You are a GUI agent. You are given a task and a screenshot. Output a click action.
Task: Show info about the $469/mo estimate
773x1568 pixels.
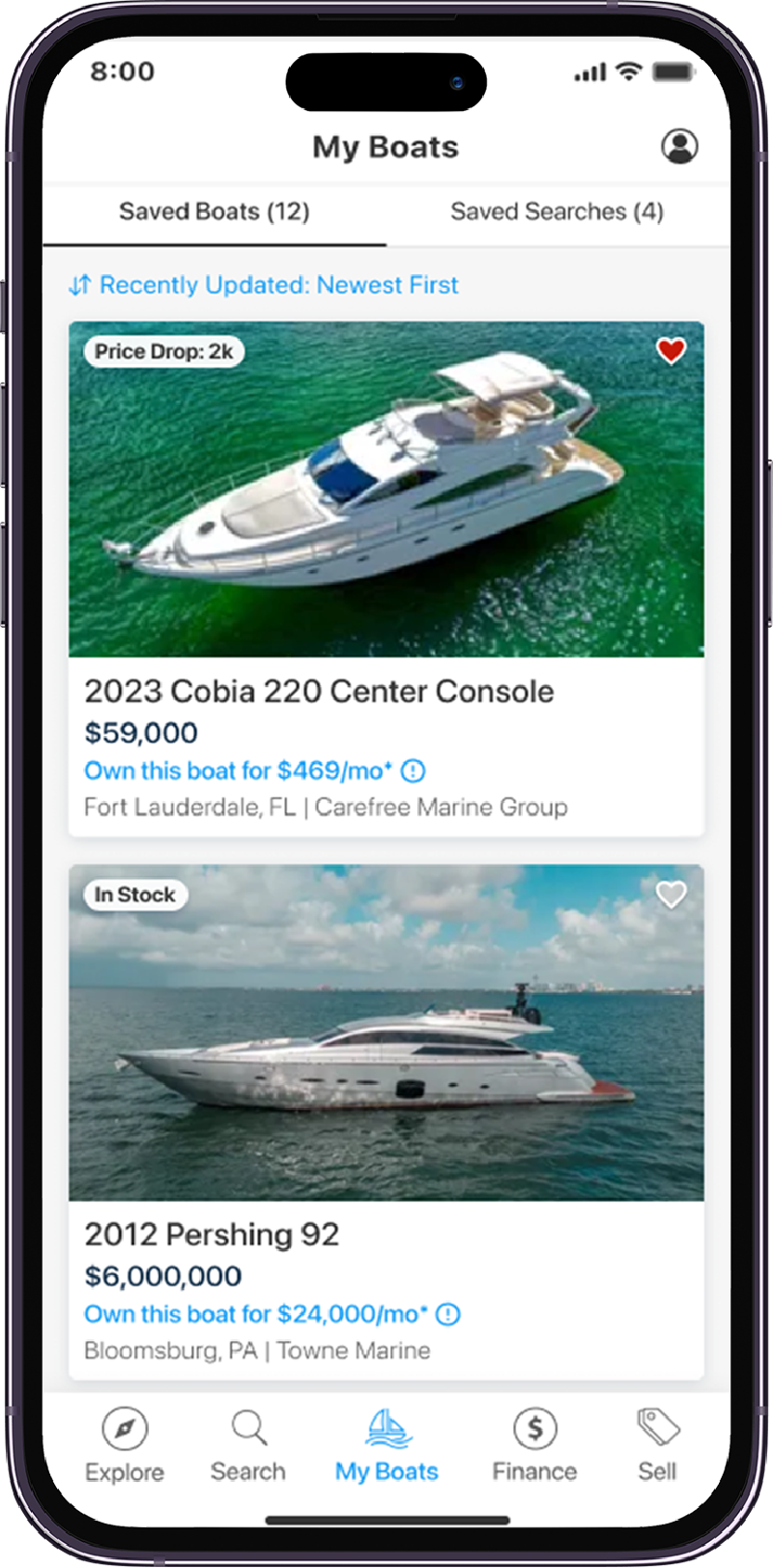(x=414, y=771)
